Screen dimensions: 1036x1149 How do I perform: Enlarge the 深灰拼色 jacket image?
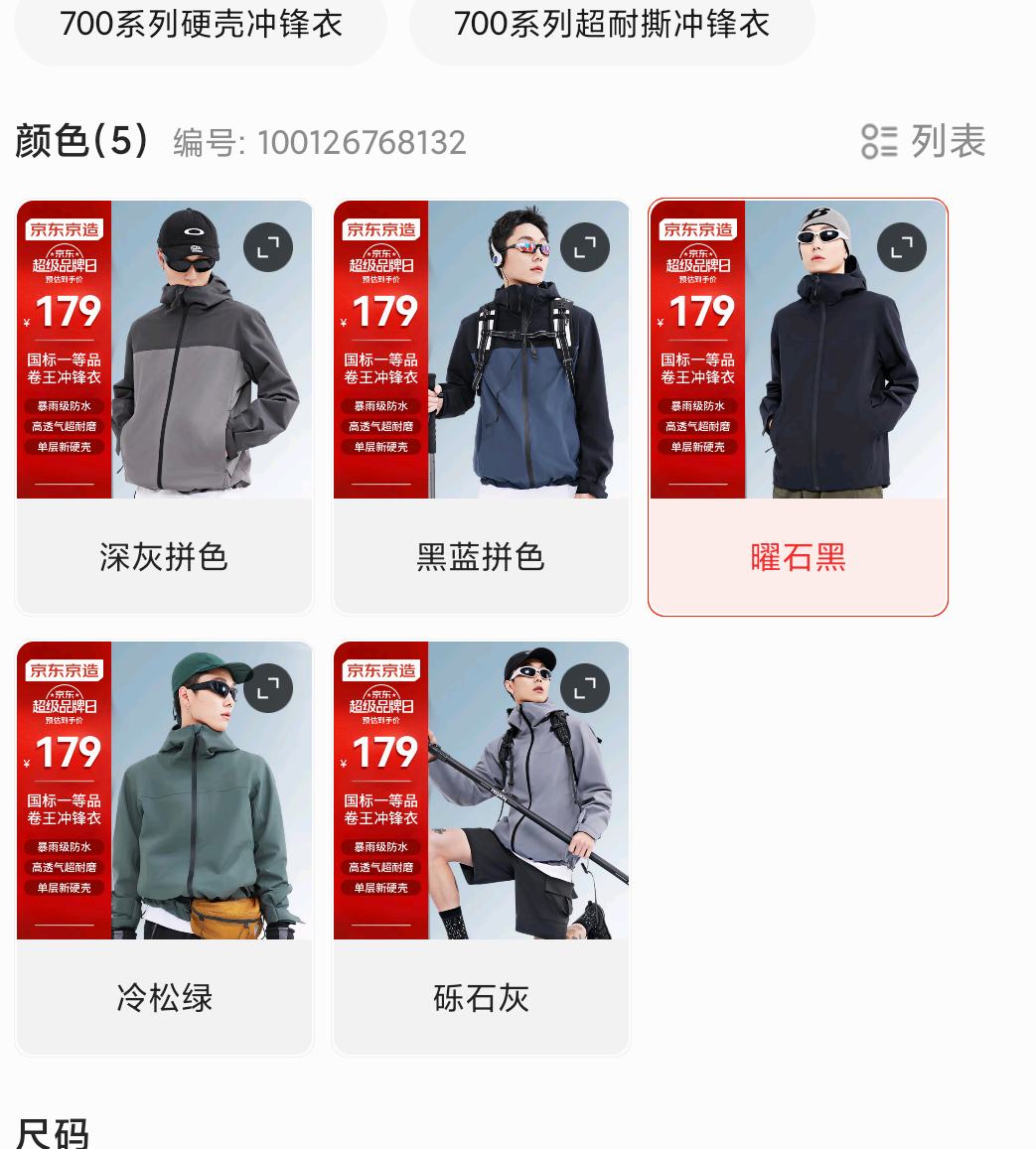(268, 247)
